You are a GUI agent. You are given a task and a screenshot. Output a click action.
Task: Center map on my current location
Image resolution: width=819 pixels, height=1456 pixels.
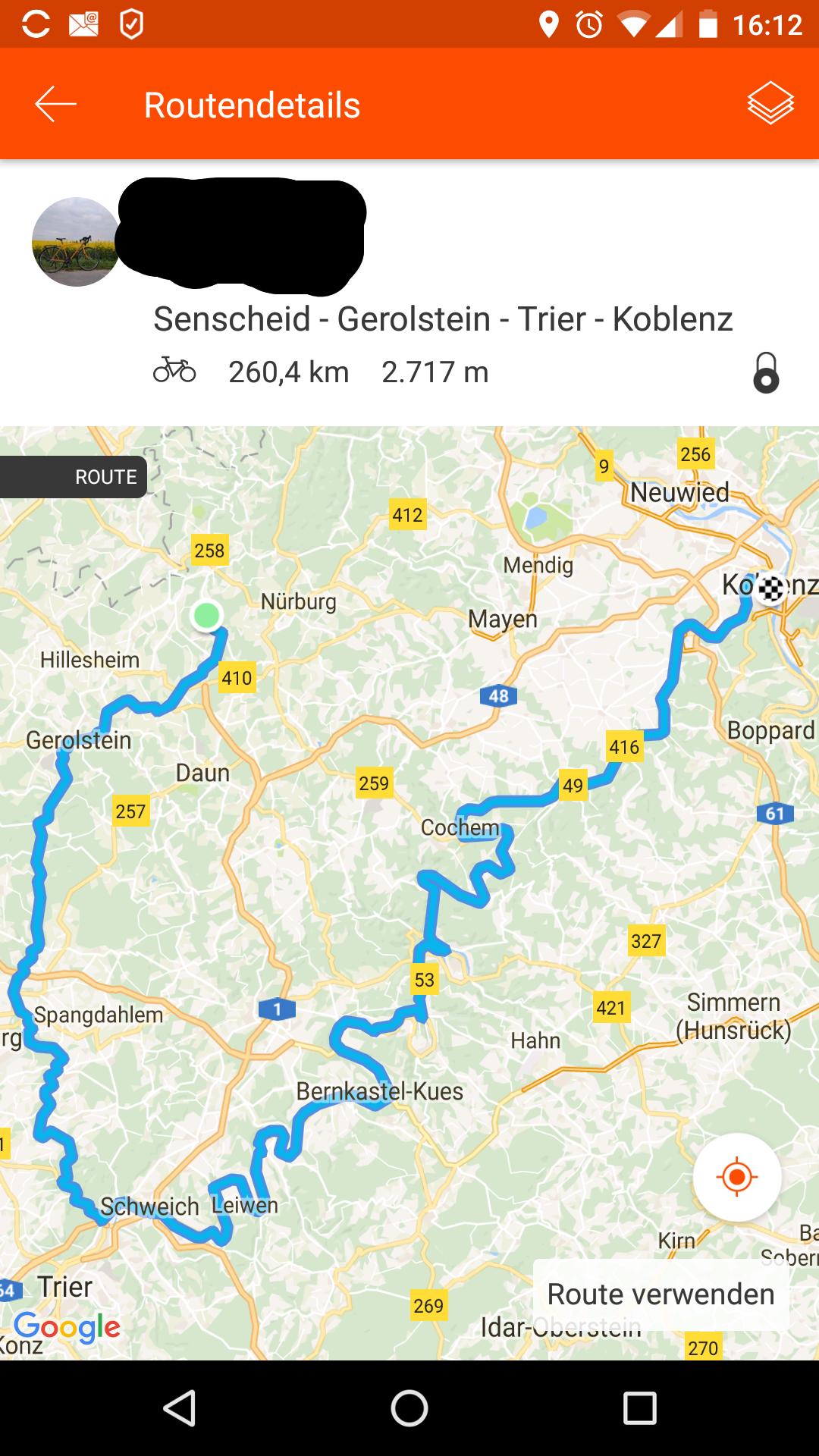(x=736, y=1178)
